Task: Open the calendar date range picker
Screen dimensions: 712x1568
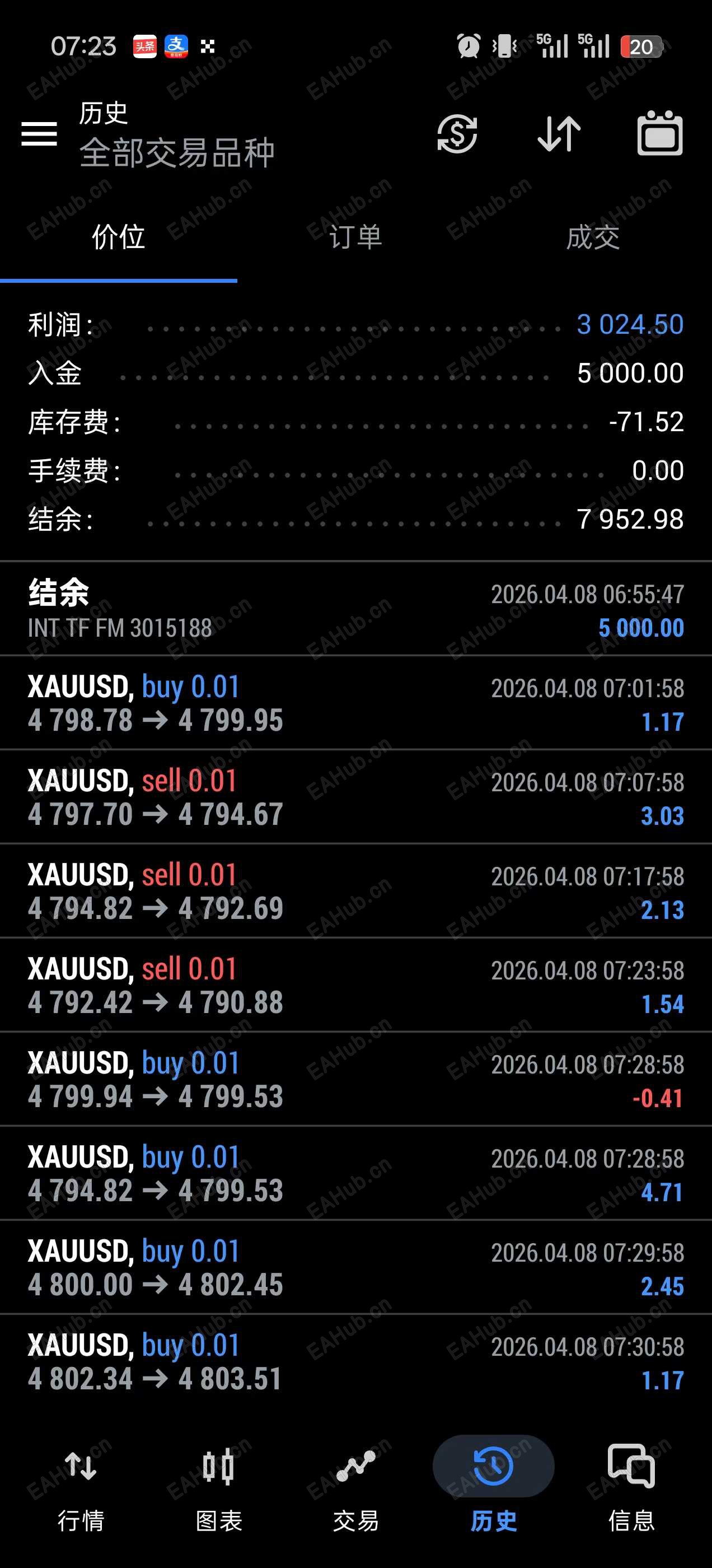Action: click(x=660, y=133)
